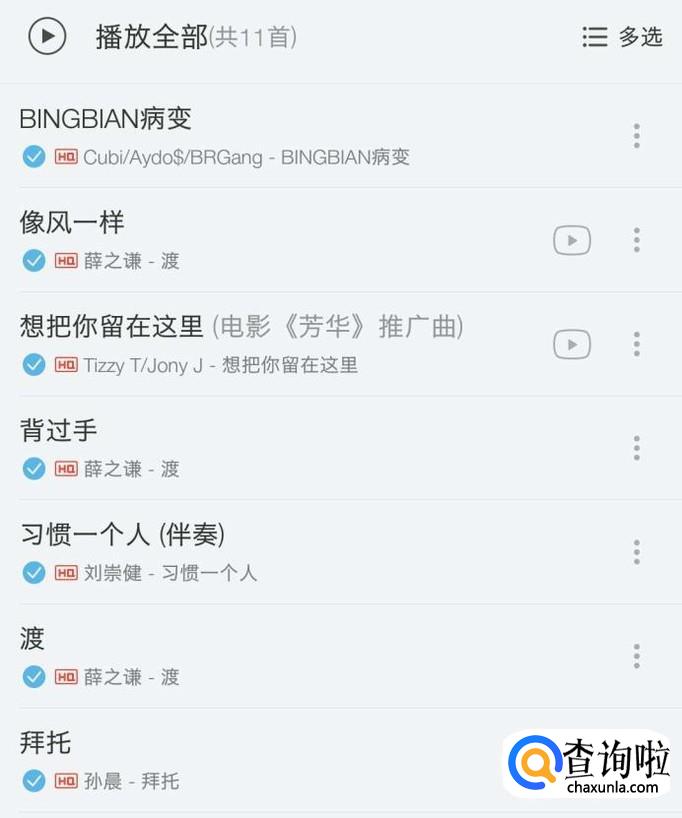Watch the music video for 像风一样

(x=572, y=240)
